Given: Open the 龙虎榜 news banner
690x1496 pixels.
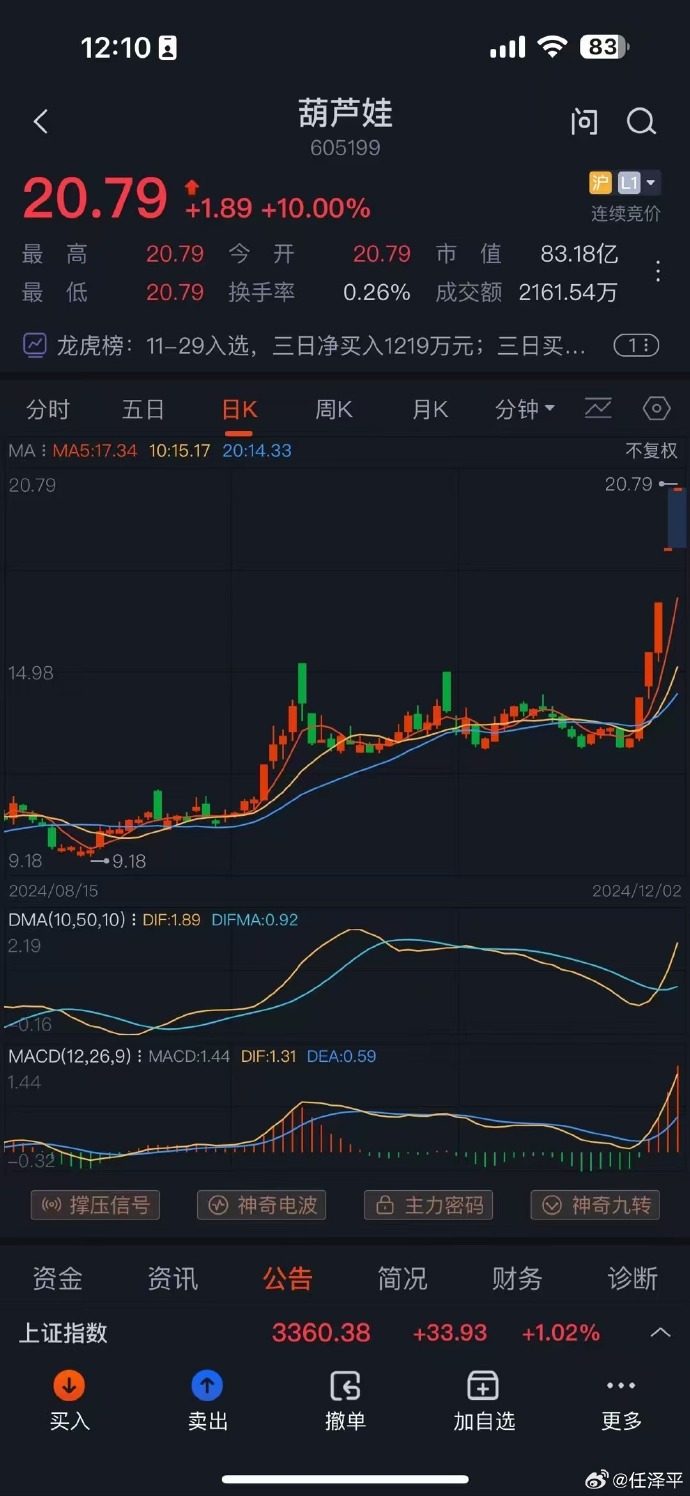Looking at the screenshot, I should (341, 346).
